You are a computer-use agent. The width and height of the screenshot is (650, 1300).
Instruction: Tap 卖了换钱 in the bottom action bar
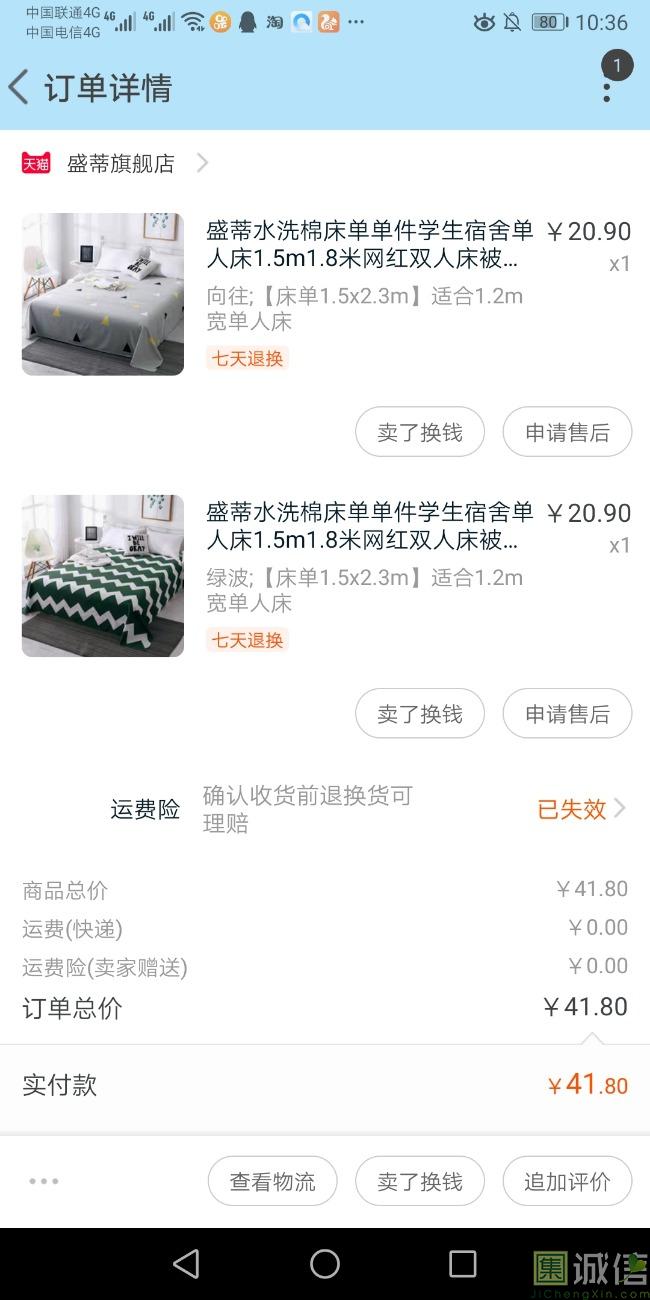[420, 1181]
